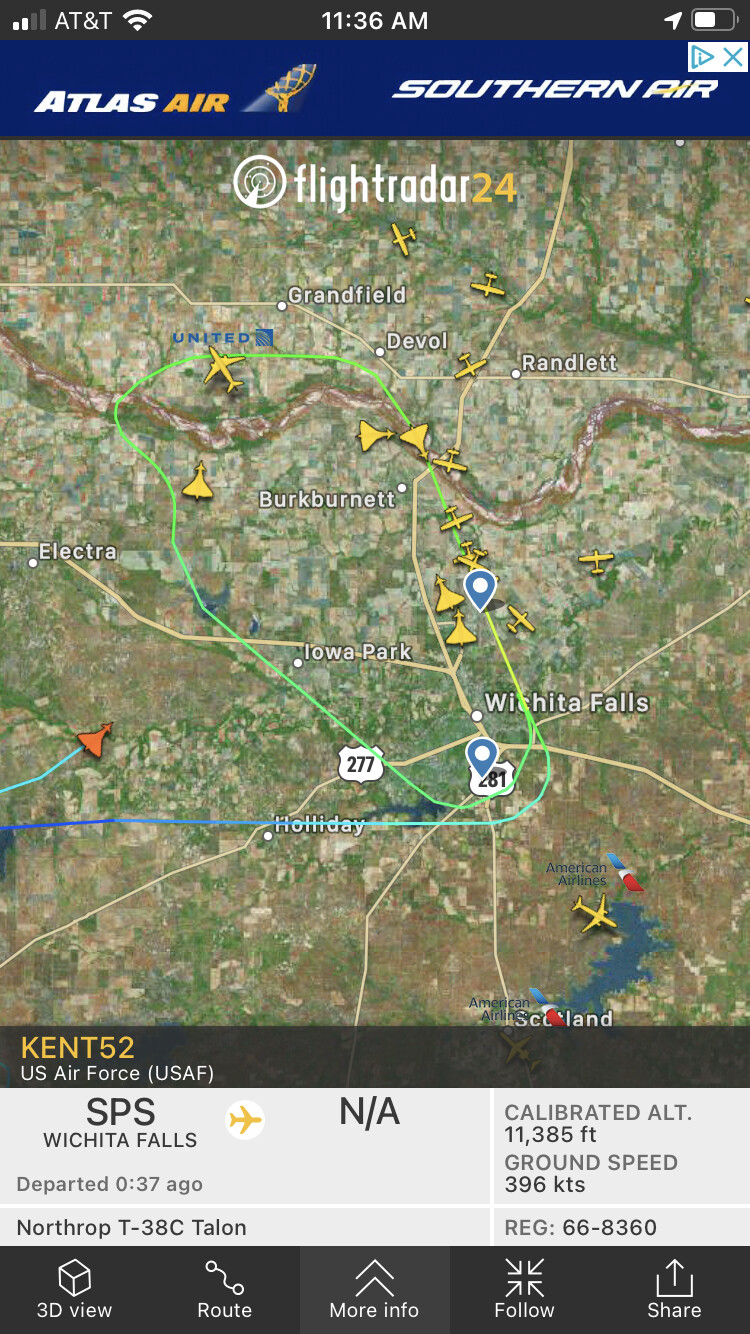
Task: Show the flight Route
Action: click(225, 1289)
